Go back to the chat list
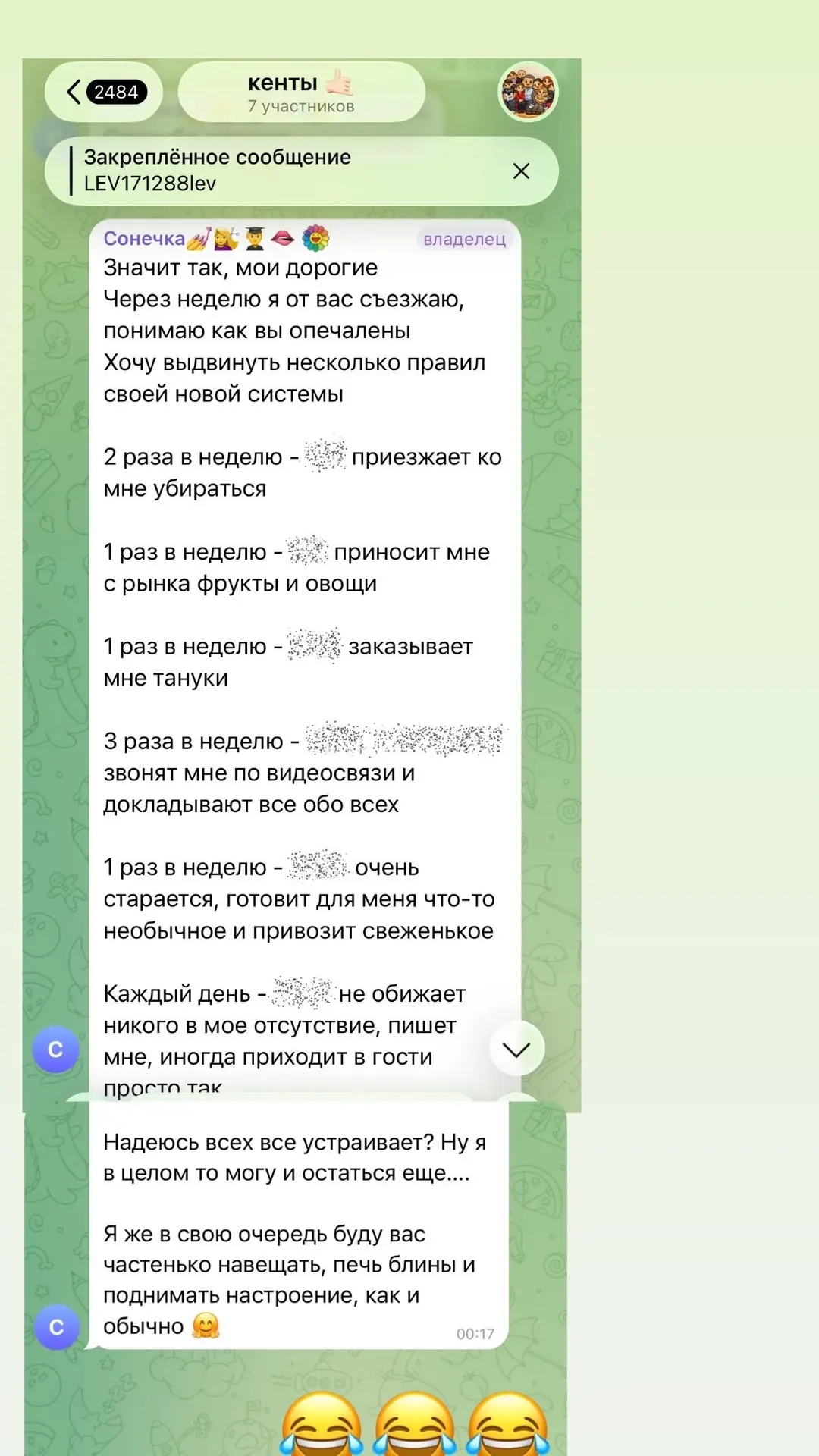 tap(104, 92)
